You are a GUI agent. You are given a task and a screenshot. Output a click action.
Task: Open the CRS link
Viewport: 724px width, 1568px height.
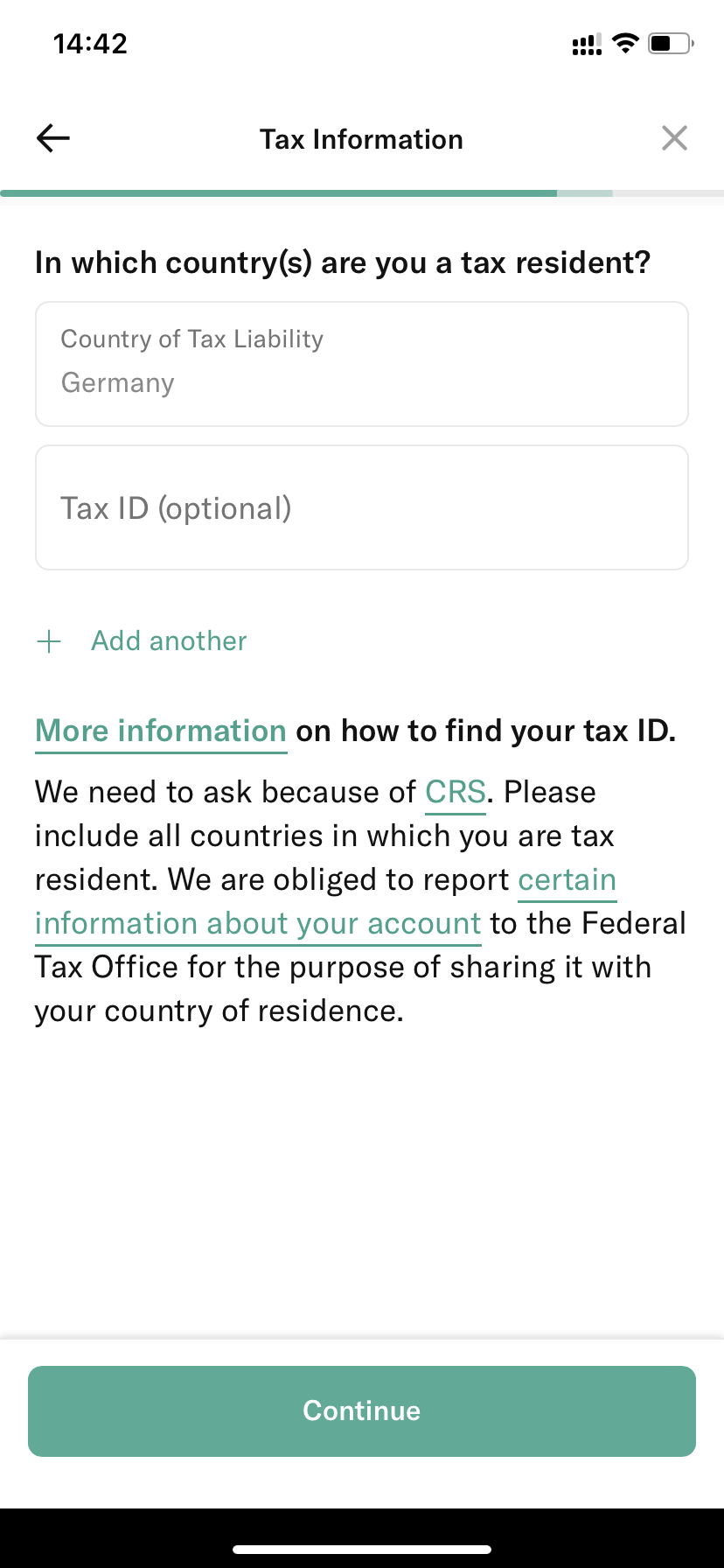[x=456, y=793]
